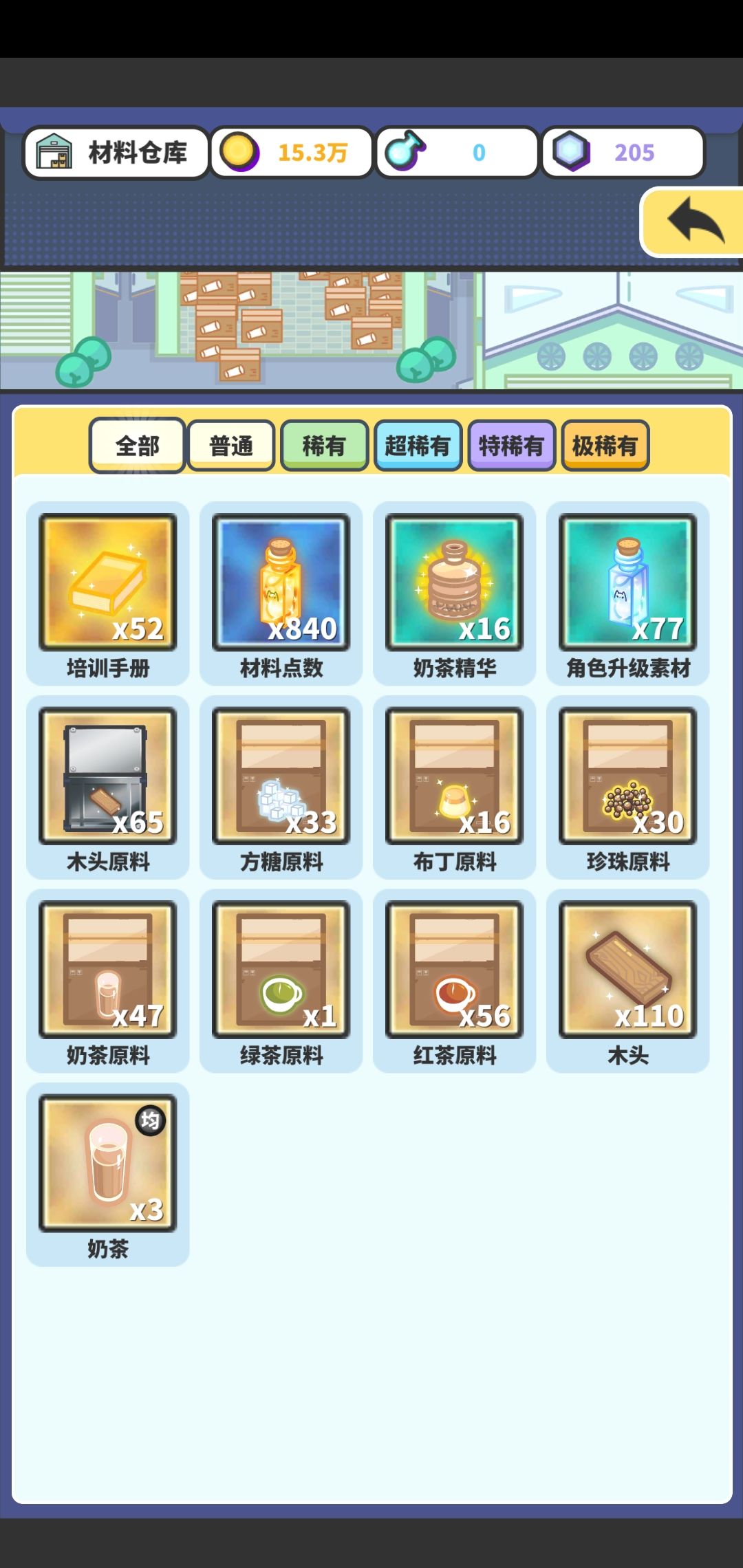Select the 布丁原料 pudding ingredient crate
The width and height of the screenshot is (743, 1568).
(455, 781)
